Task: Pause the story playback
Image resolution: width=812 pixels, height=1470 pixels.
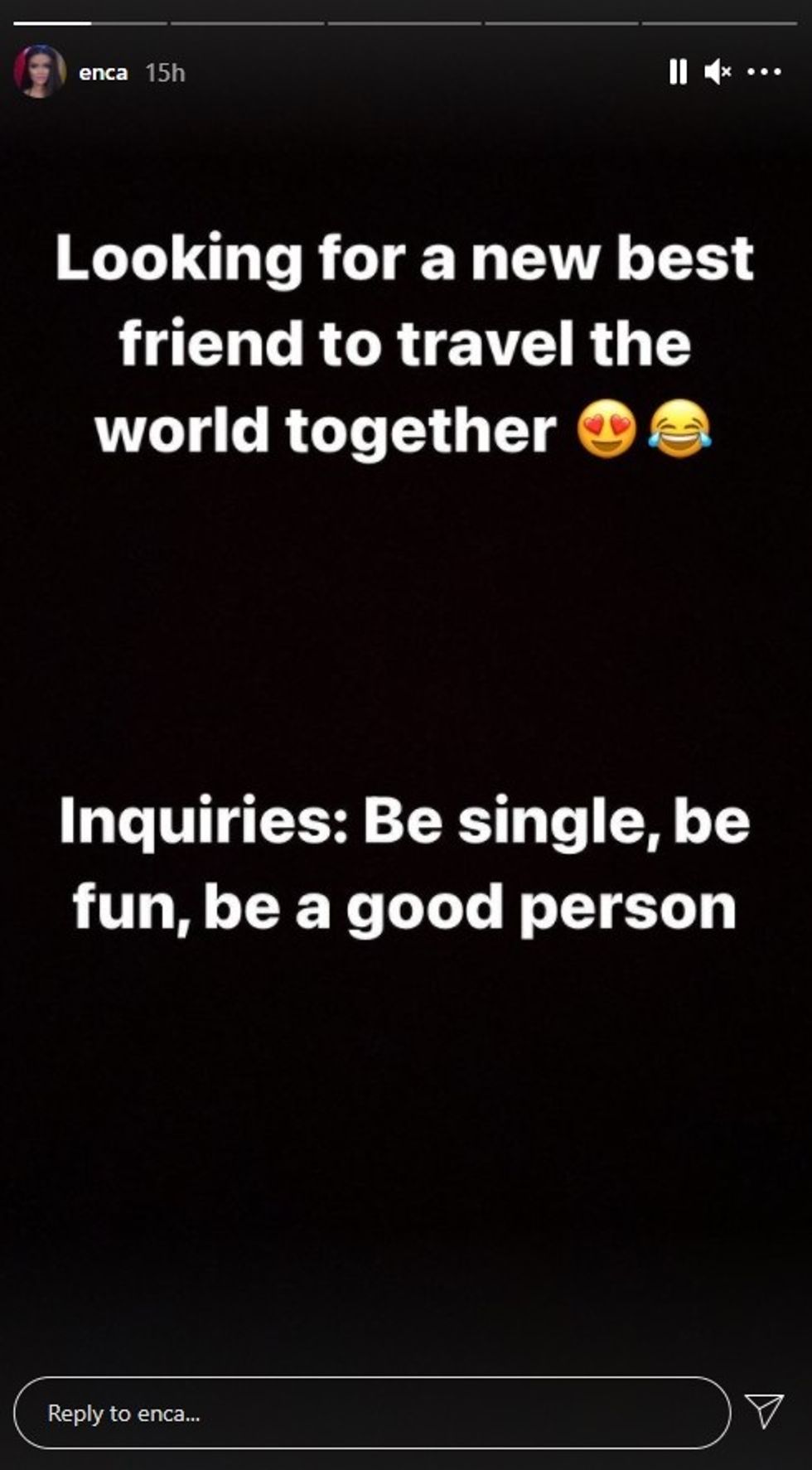Action: [x=678, y=72]
